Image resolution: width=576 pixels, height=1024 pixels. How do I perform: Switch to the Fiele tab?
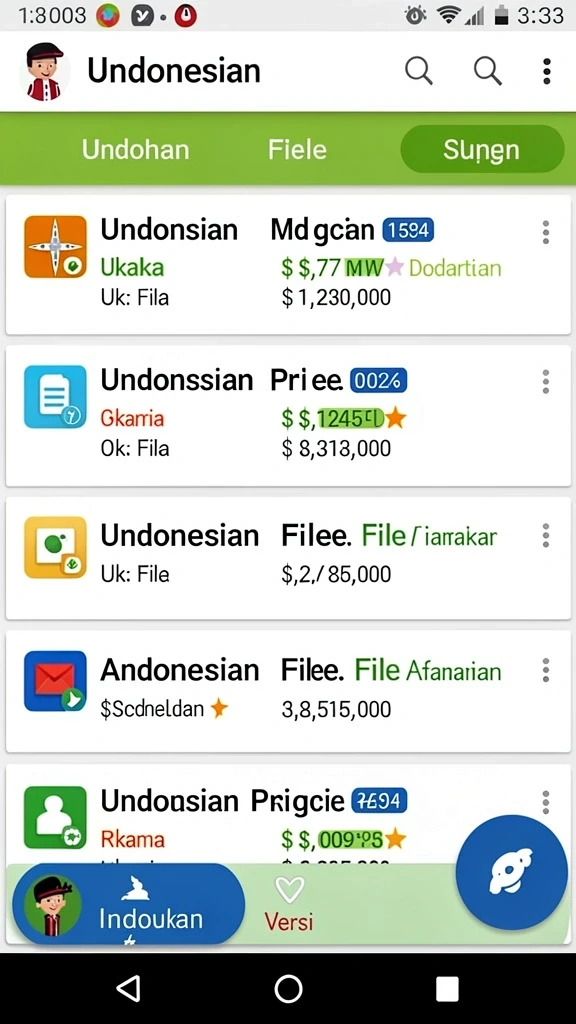click(x=297, y=150)
